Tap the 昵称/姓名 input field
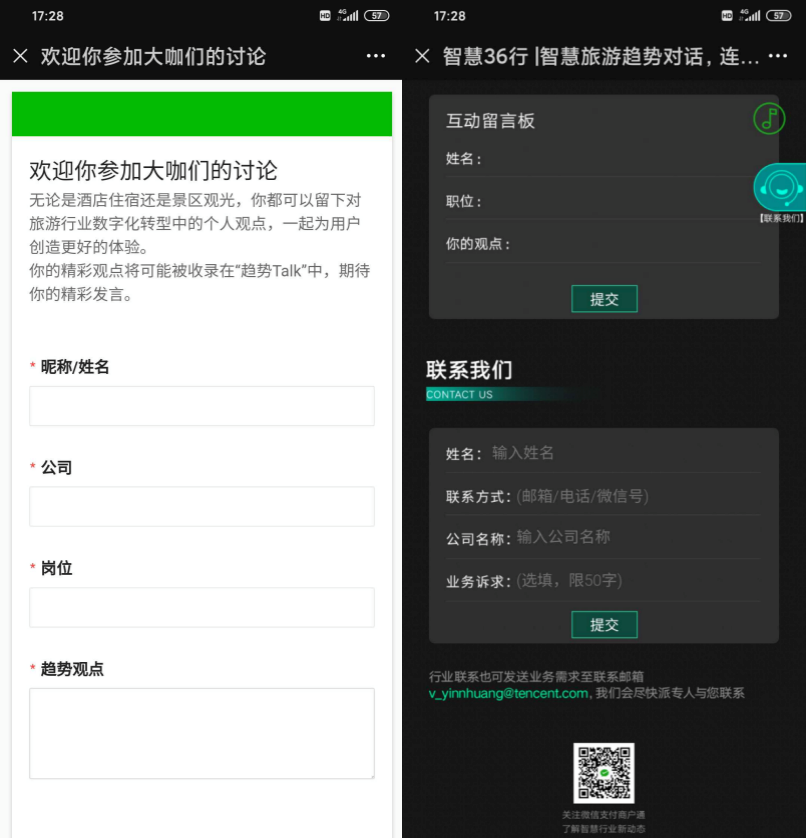Image resolution: width=806 pixels, height=838 pixels. tap(201, 406)
